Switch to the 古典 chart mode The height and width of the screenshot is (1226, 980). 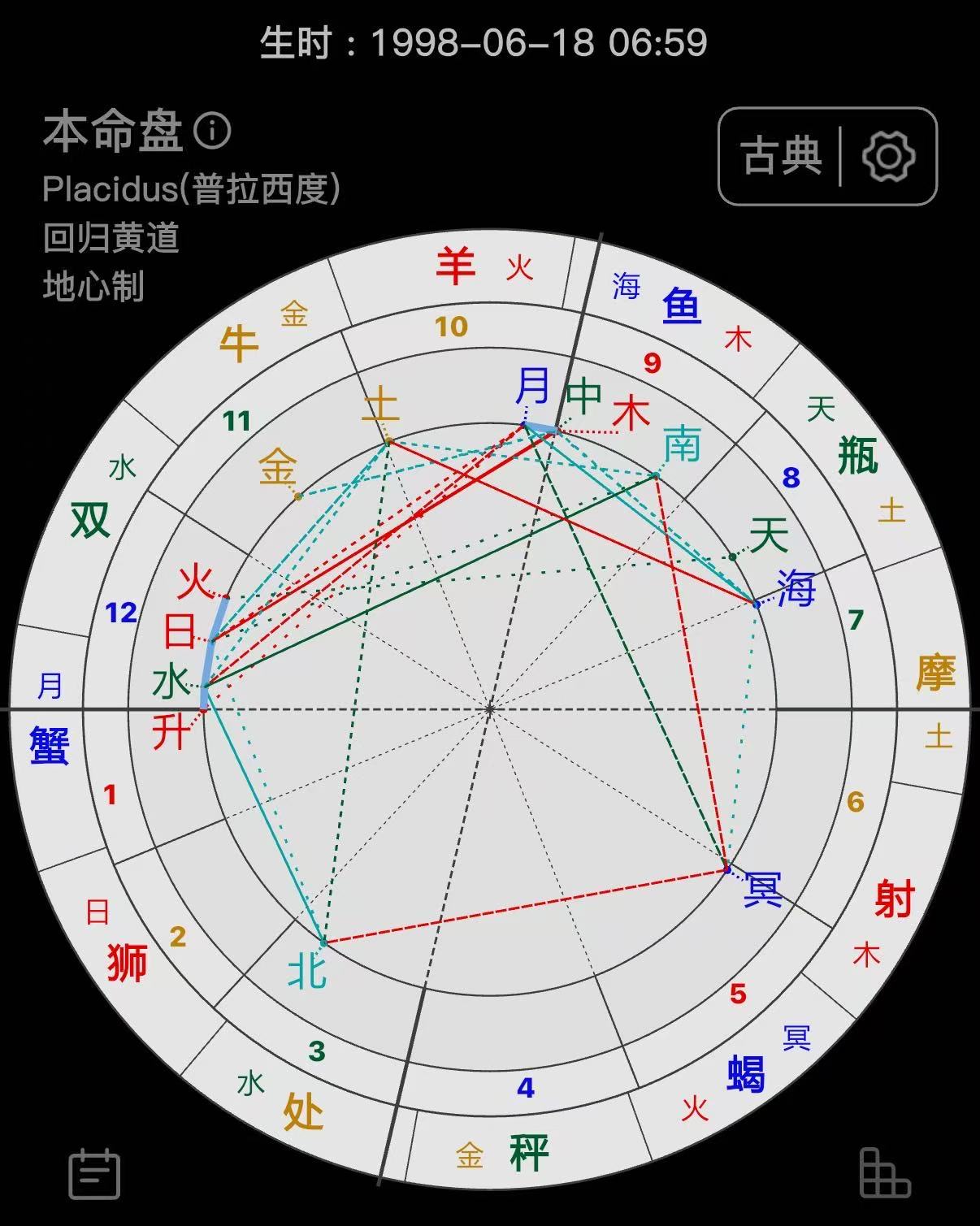pyautogui.click(x=781, y=155)
